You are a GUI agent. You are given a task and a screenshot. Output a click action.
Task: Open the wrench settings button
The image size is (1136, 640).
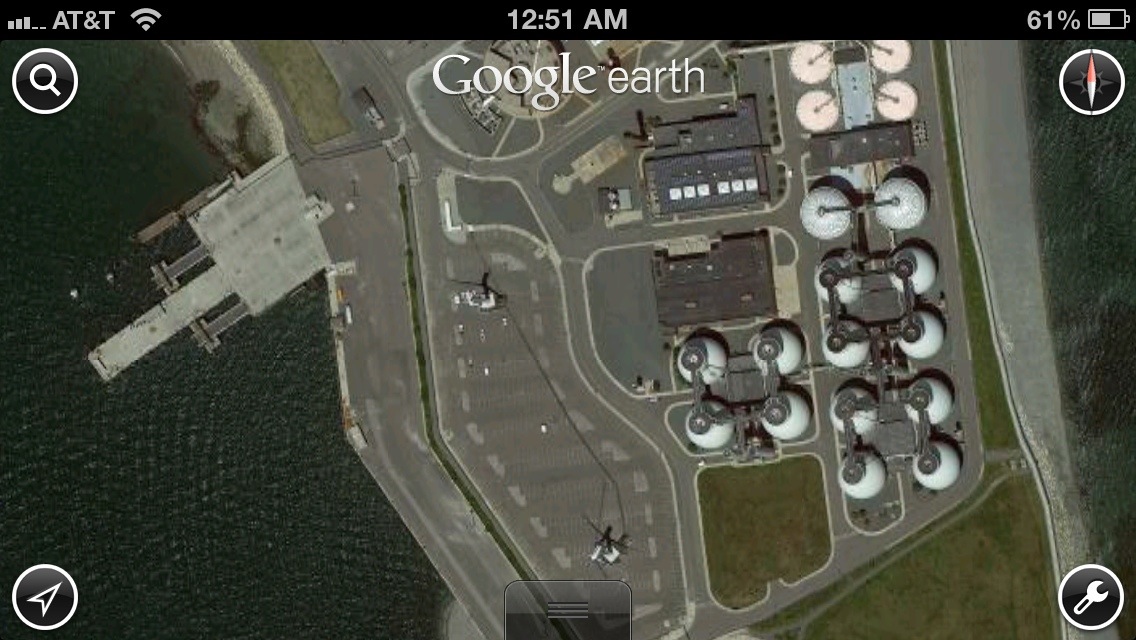point(1091,597)
